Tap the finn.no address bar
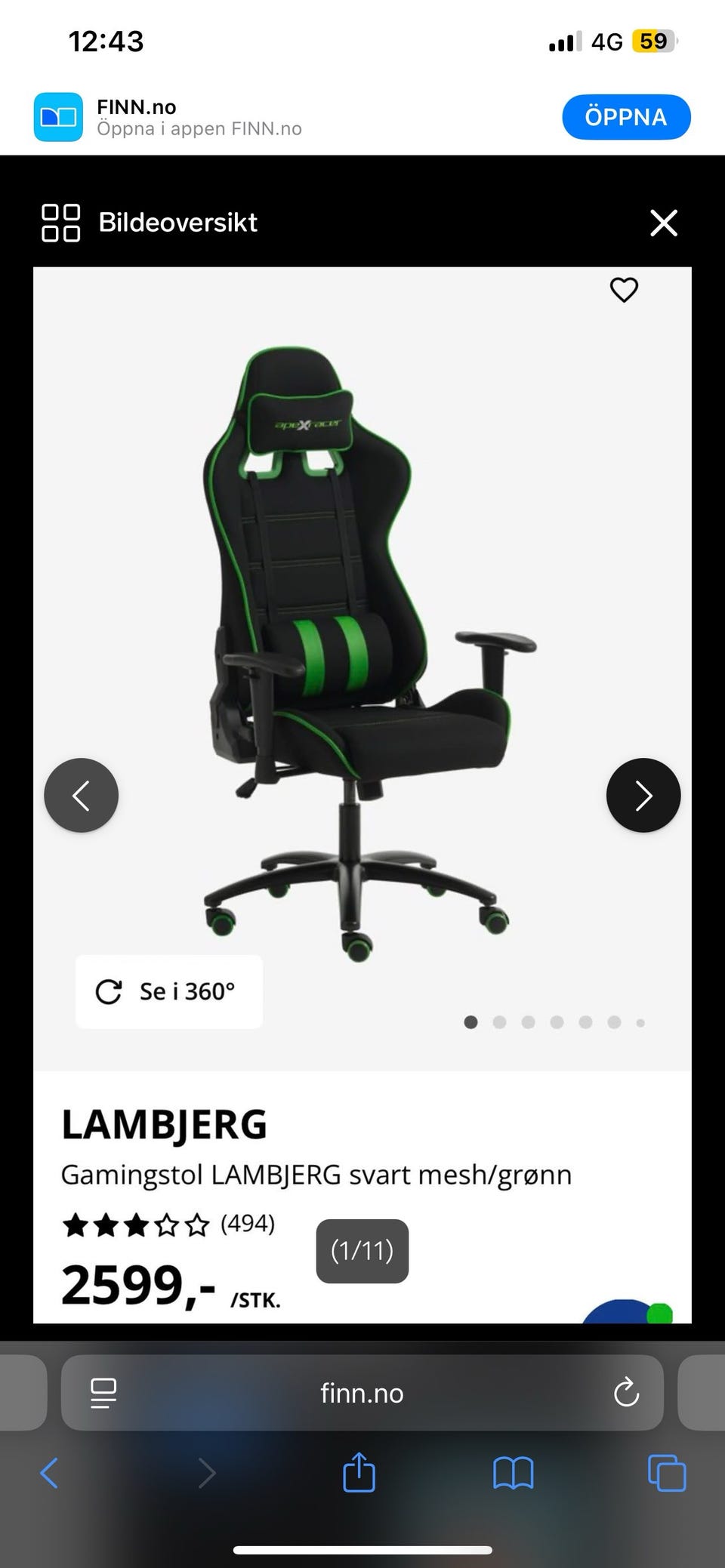The width and height of the screenshot is (725, 1568). coord(362,1393)
